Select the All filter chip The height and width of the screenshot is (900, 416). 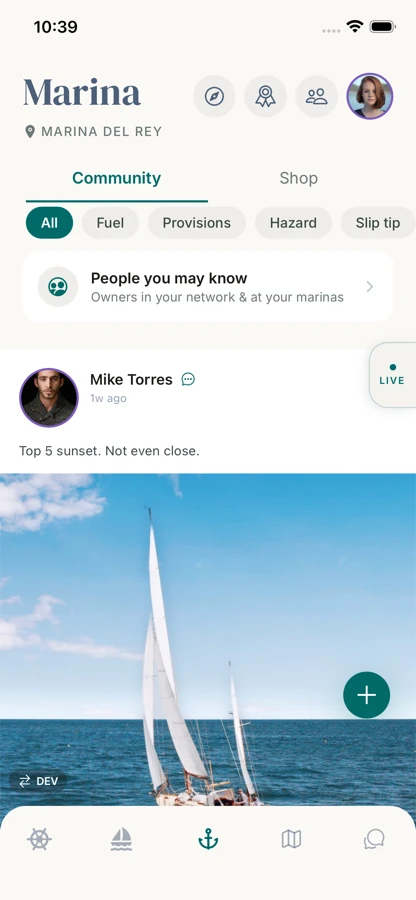point(49,223)
